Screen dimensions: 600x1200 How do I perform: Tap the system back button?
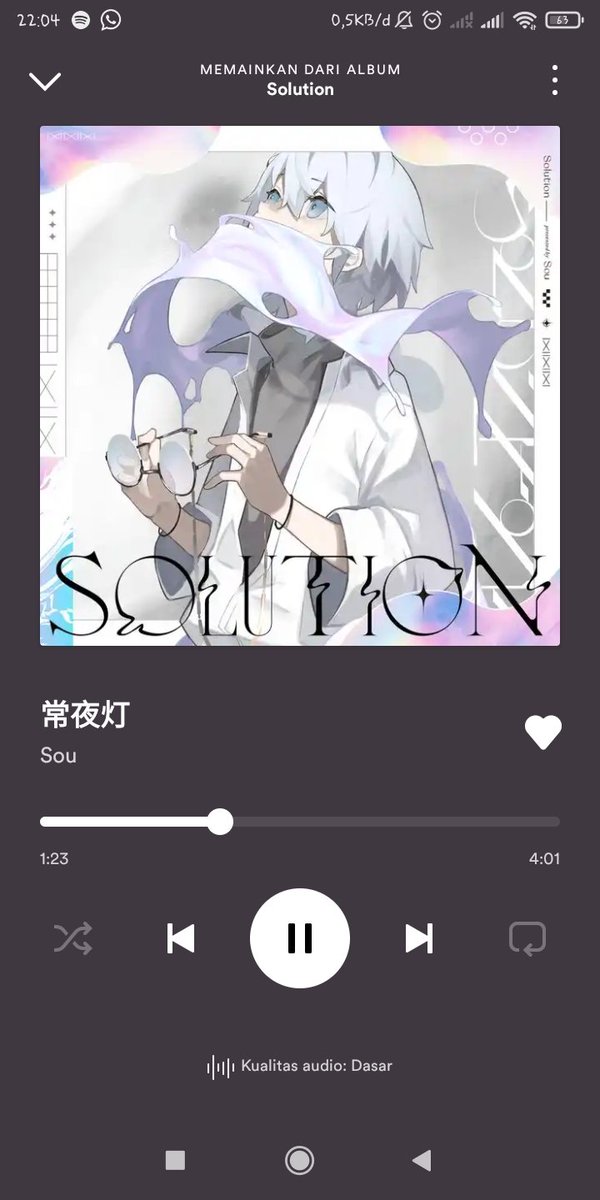tap(422, 1160)
